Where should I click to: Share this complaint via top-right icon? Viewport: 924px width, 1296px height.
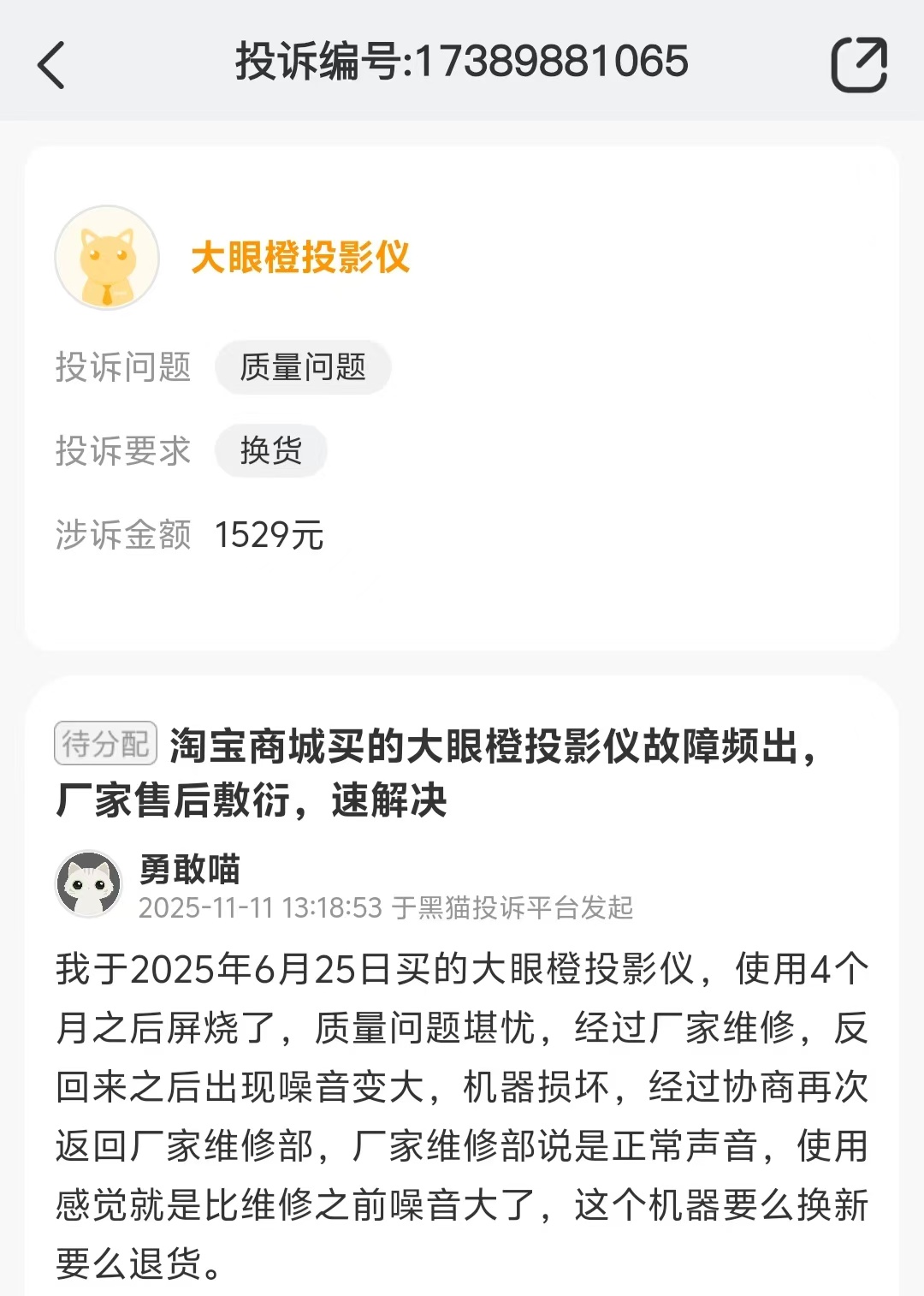point(858,64)
